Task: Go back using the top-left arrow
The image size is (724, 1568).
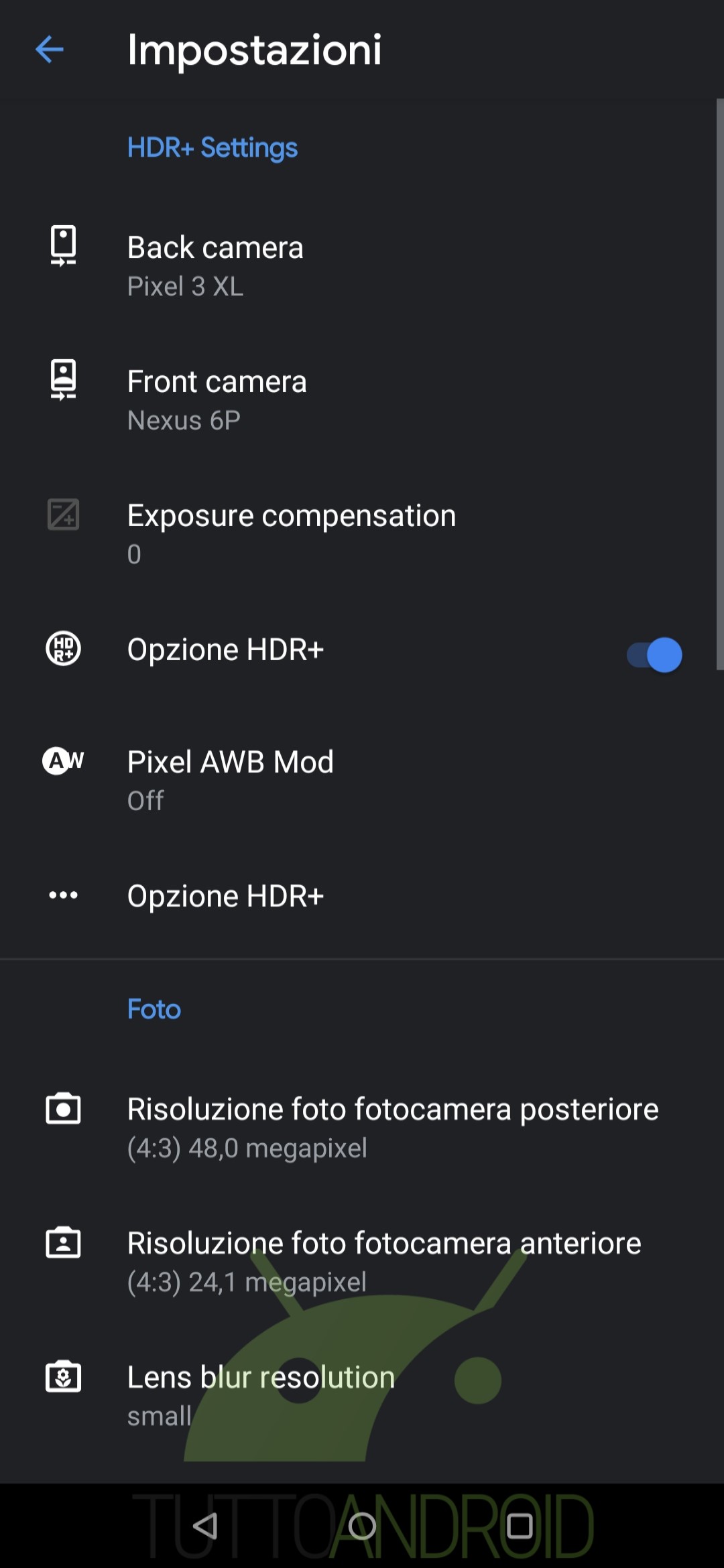Action: point(50,50)
